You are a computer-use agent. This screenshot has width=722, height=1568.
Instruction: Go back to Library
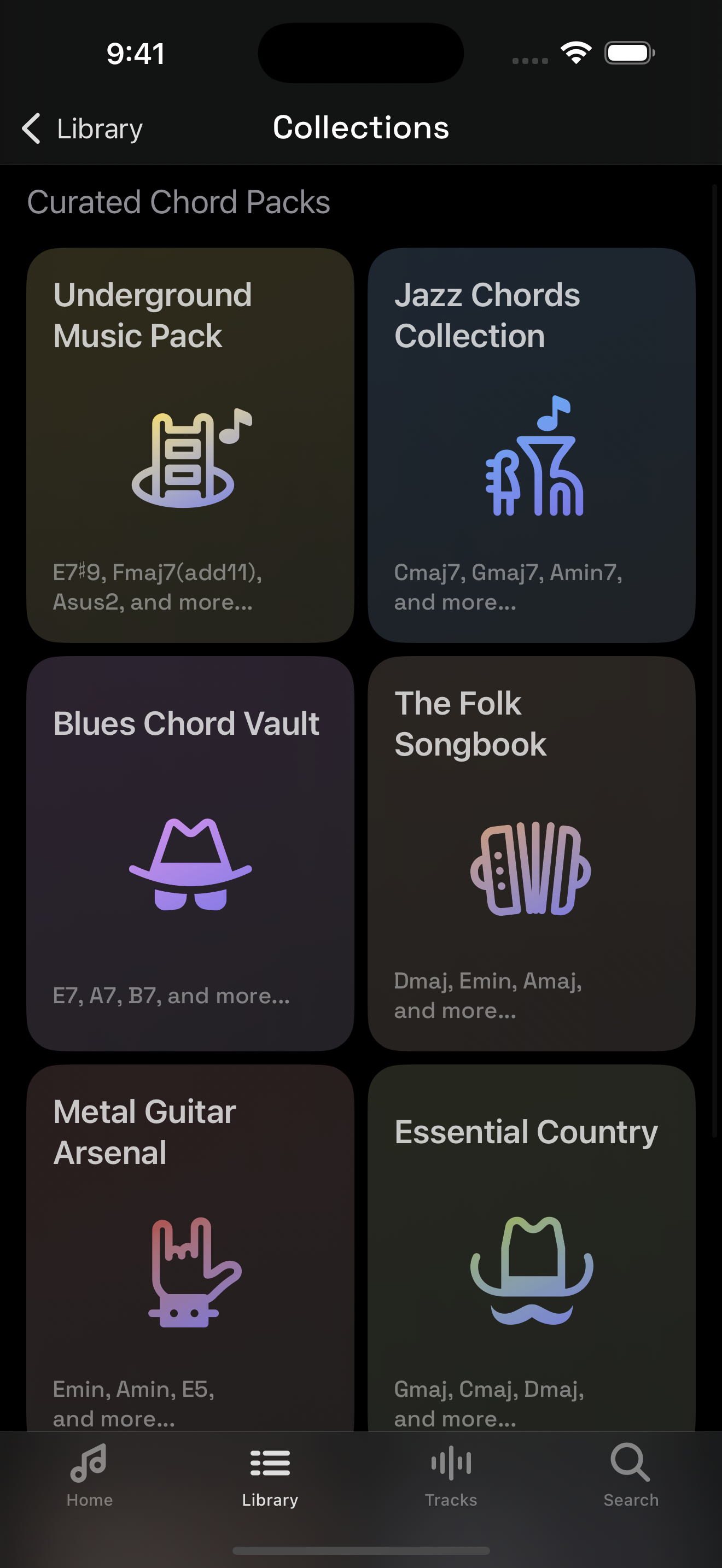(81, 128)
